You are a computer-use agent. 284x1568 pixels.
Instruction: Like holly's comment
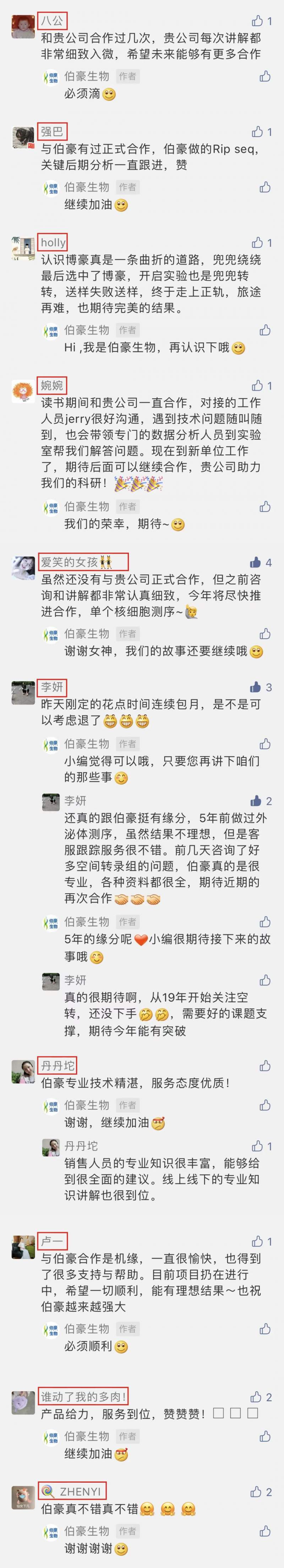point(258,242)
